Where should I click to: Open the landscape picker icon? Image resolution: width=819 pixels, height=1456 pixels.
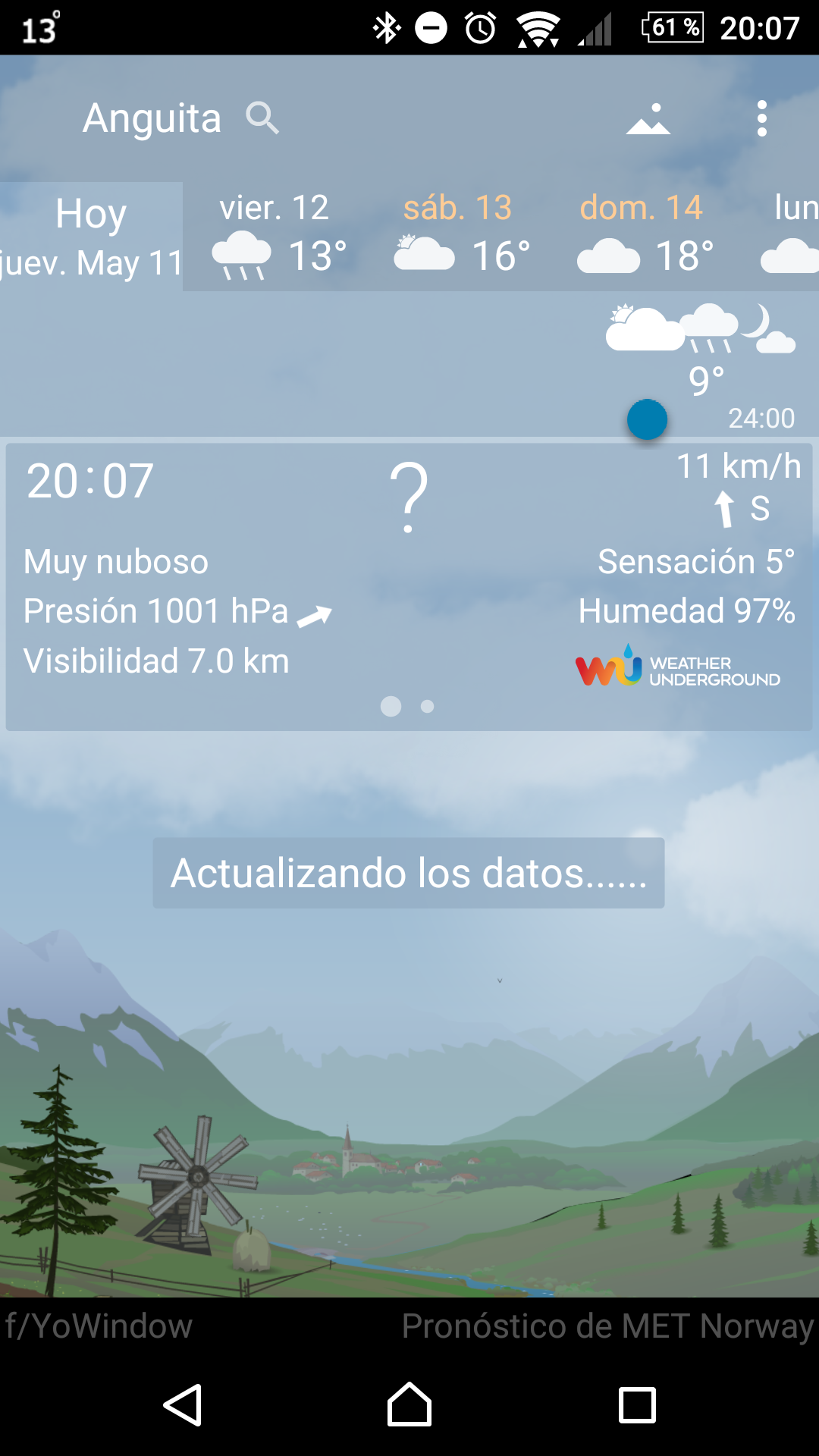click(648, 119)
